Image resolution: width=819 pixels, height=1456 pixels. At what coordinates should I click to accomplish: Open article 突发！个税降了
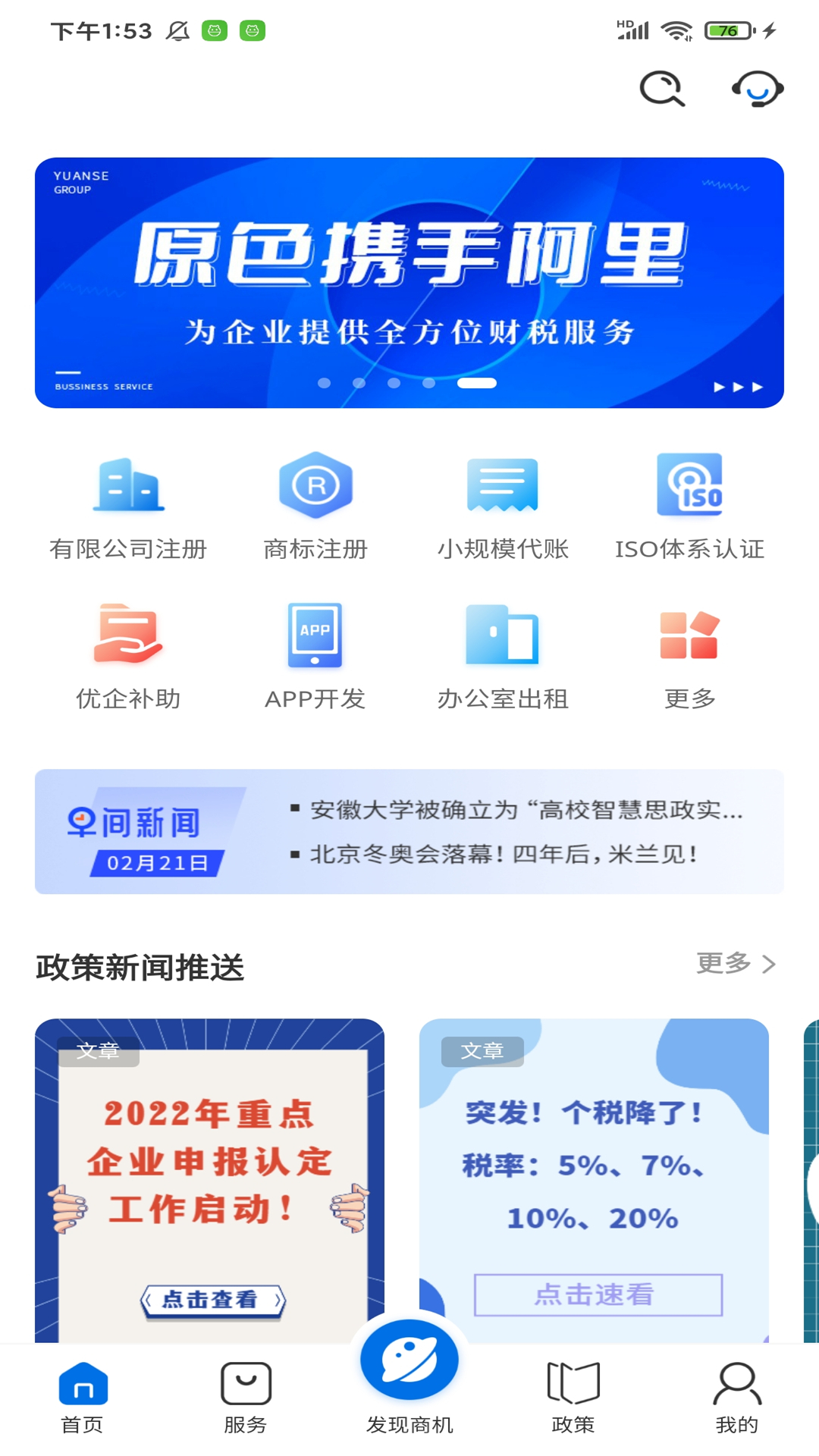point(594,1180)
